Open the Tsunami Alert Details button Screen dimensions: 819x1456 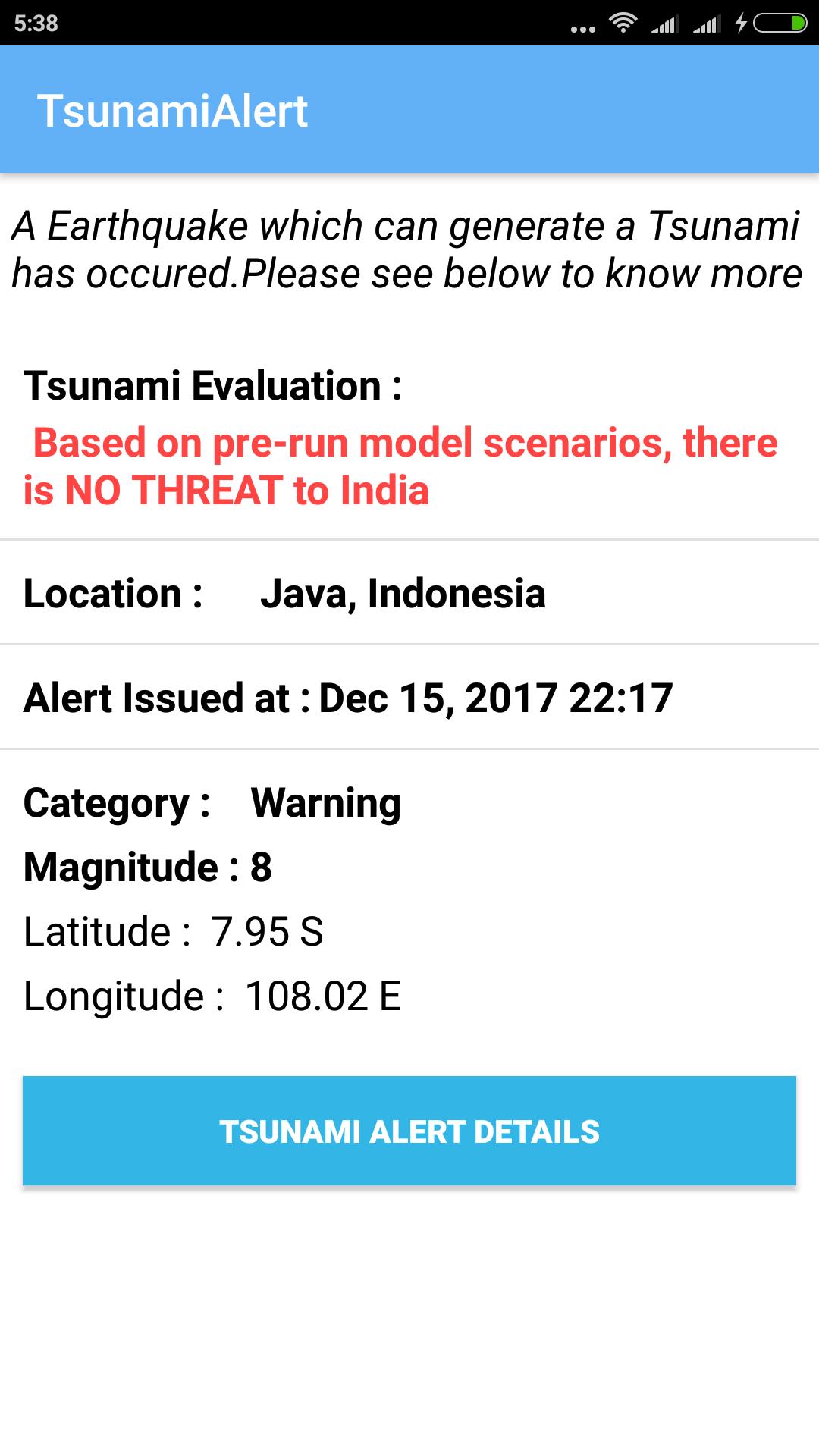tap(409, 1131)
